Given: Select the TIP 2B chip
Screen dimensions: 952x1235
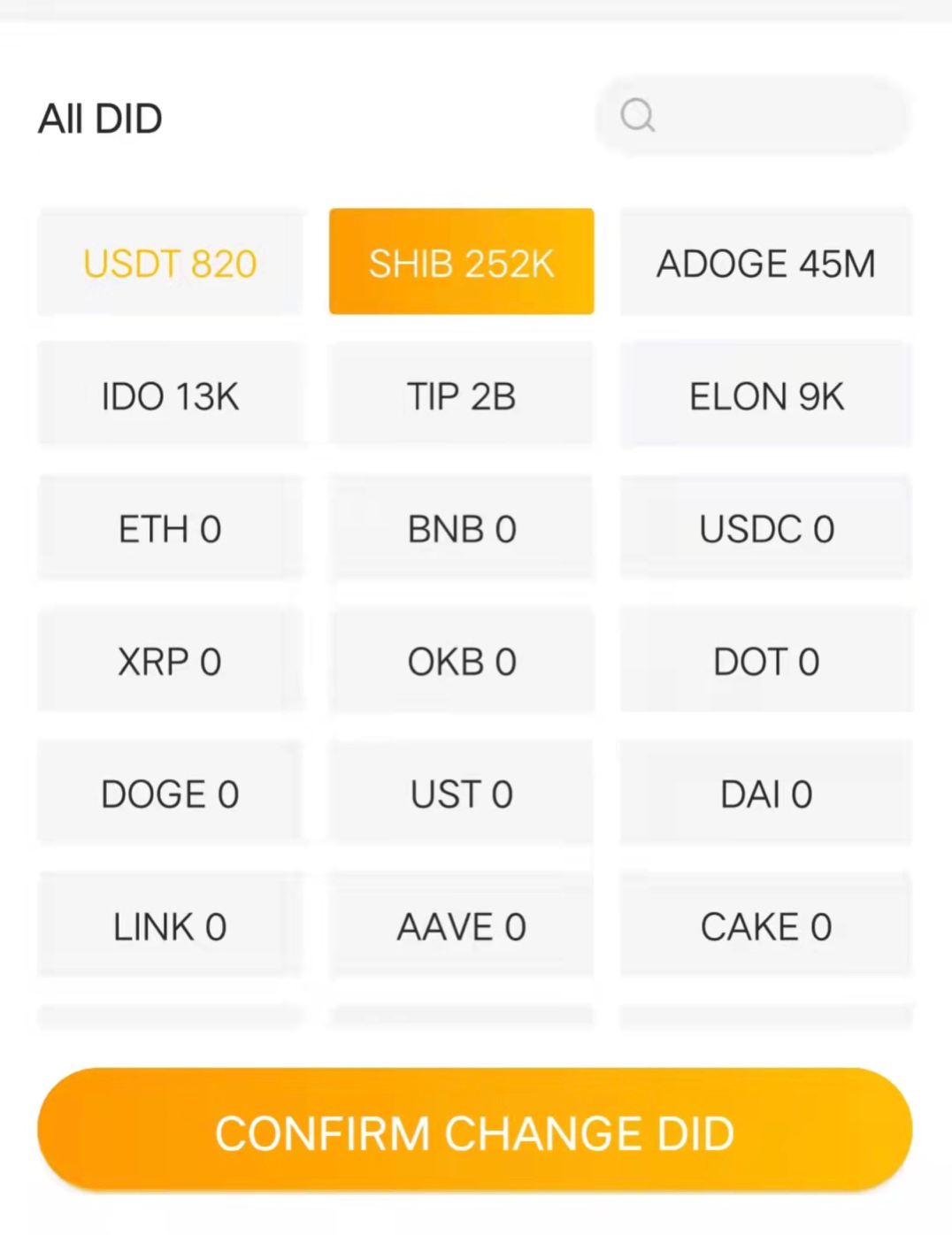Looking at the screenshot, I should click(461, 395).
